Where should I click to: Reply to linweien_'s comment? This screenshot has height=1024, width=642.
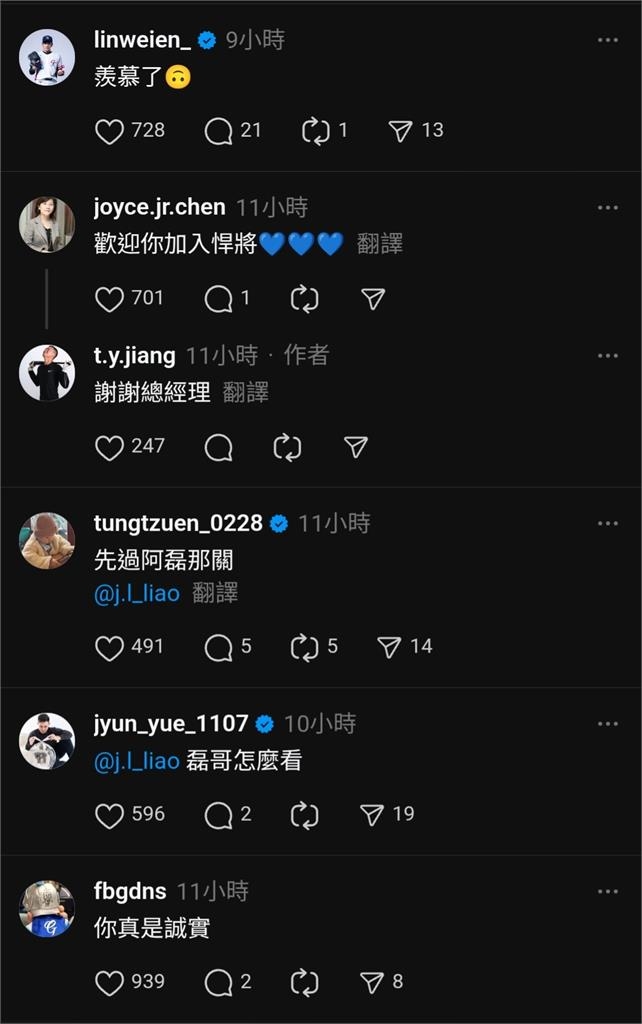218,131
